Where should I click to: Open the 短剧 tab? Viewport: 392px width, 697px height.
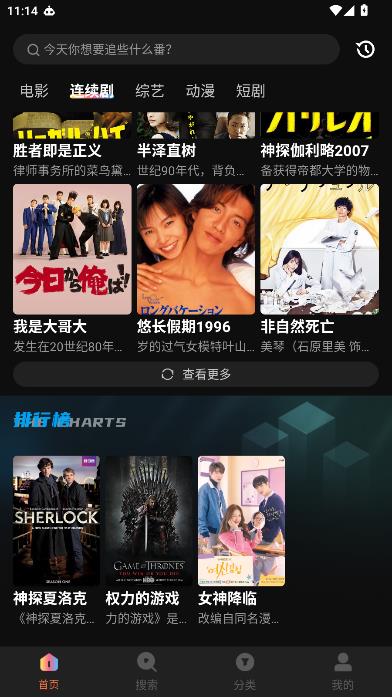click(250, 91)
